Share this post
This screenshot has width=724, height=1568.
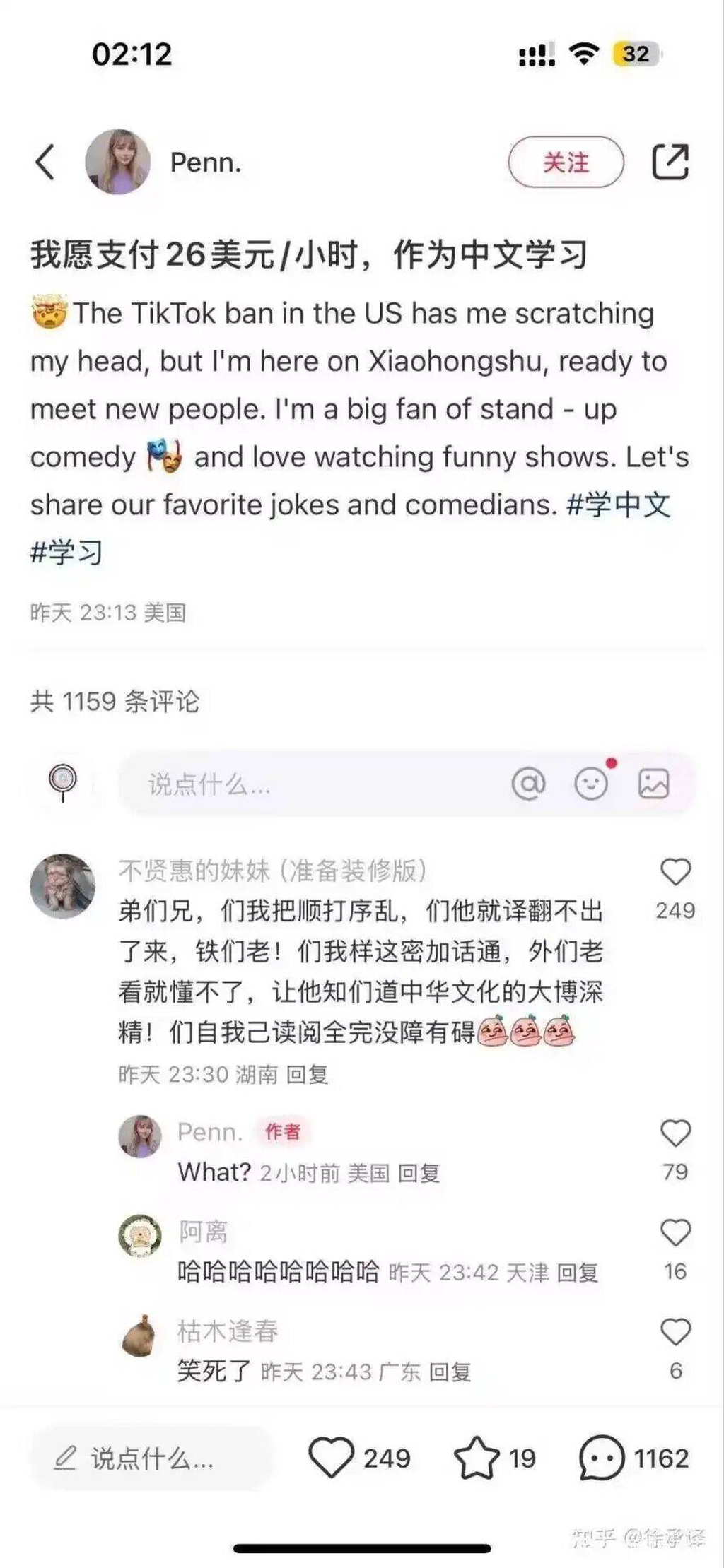pyautogui.click(x=670, y=162)
